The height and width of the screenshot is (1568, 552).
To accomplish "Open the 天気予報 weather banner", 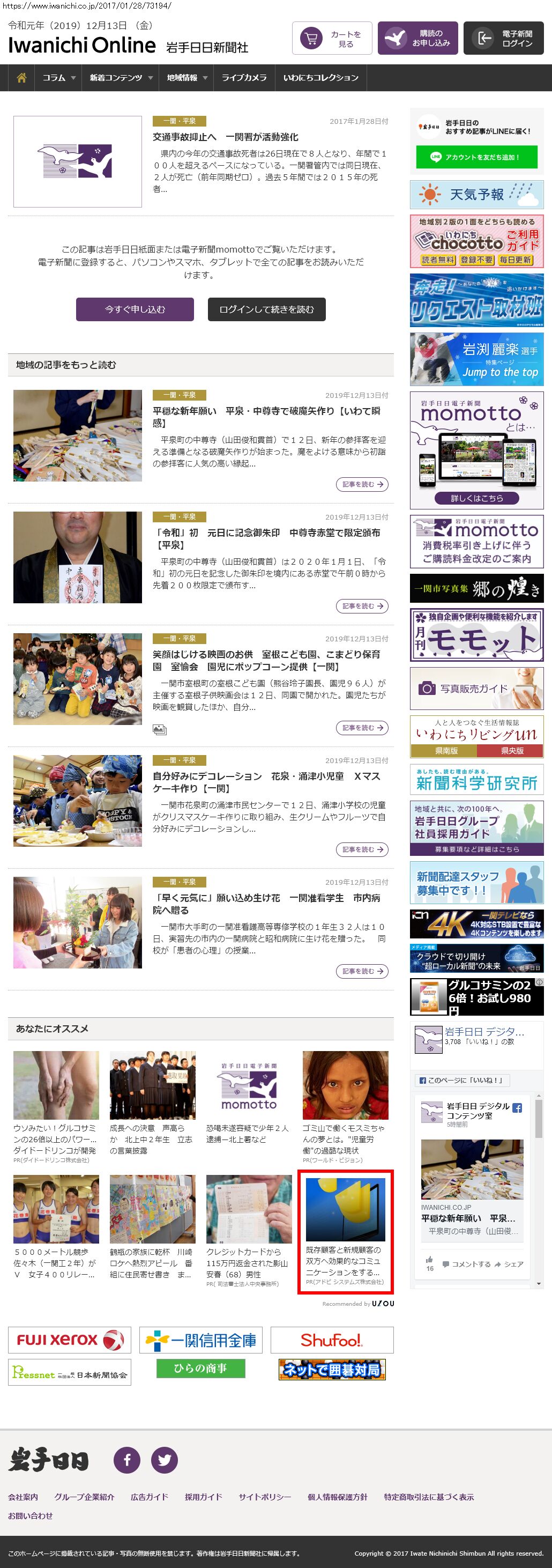I will (x=476, y=195).
